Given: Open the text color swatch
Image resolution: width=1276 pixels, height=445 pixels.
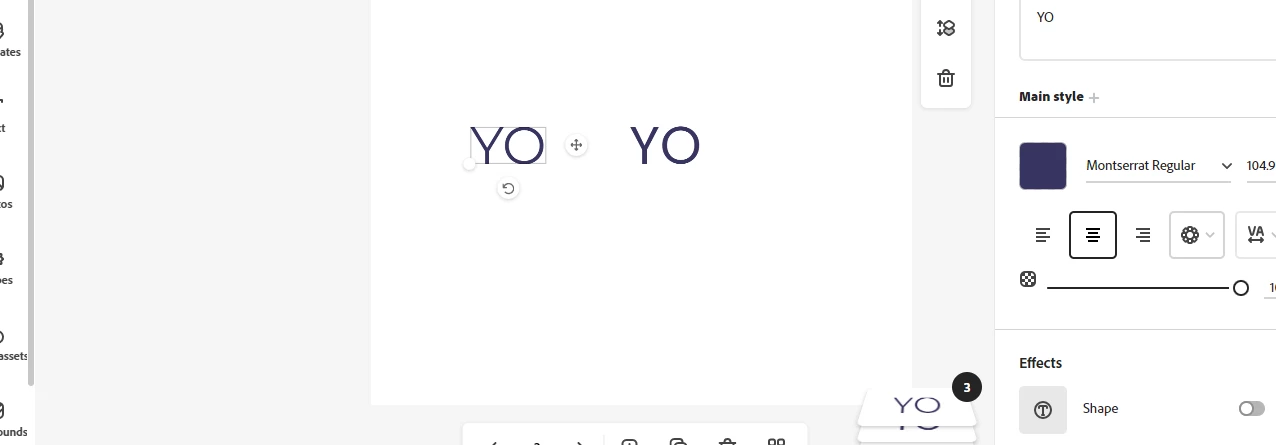Looking at the screenshot, I should (x=1042, y=166).
